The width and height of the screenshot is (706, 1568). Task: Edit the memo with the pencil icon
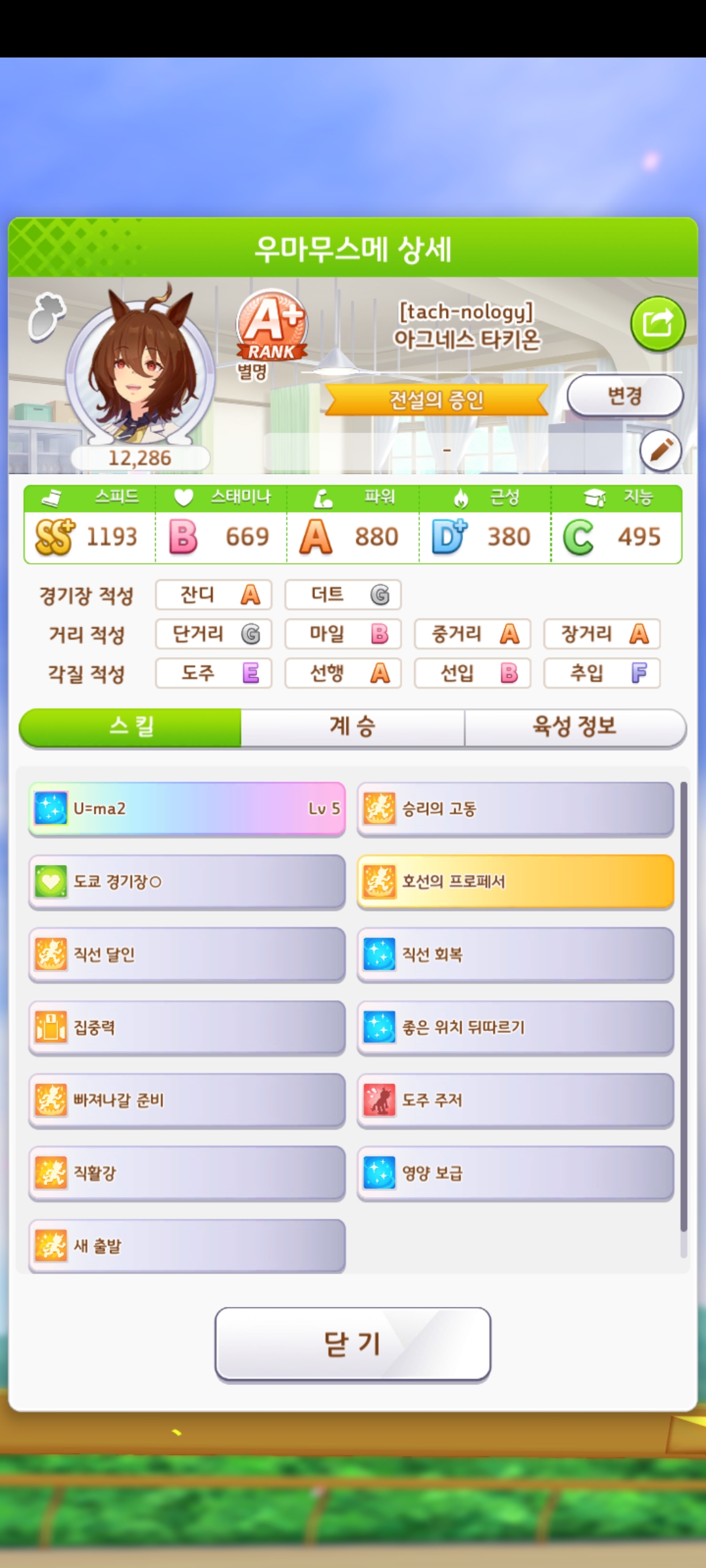coord(660,450)
